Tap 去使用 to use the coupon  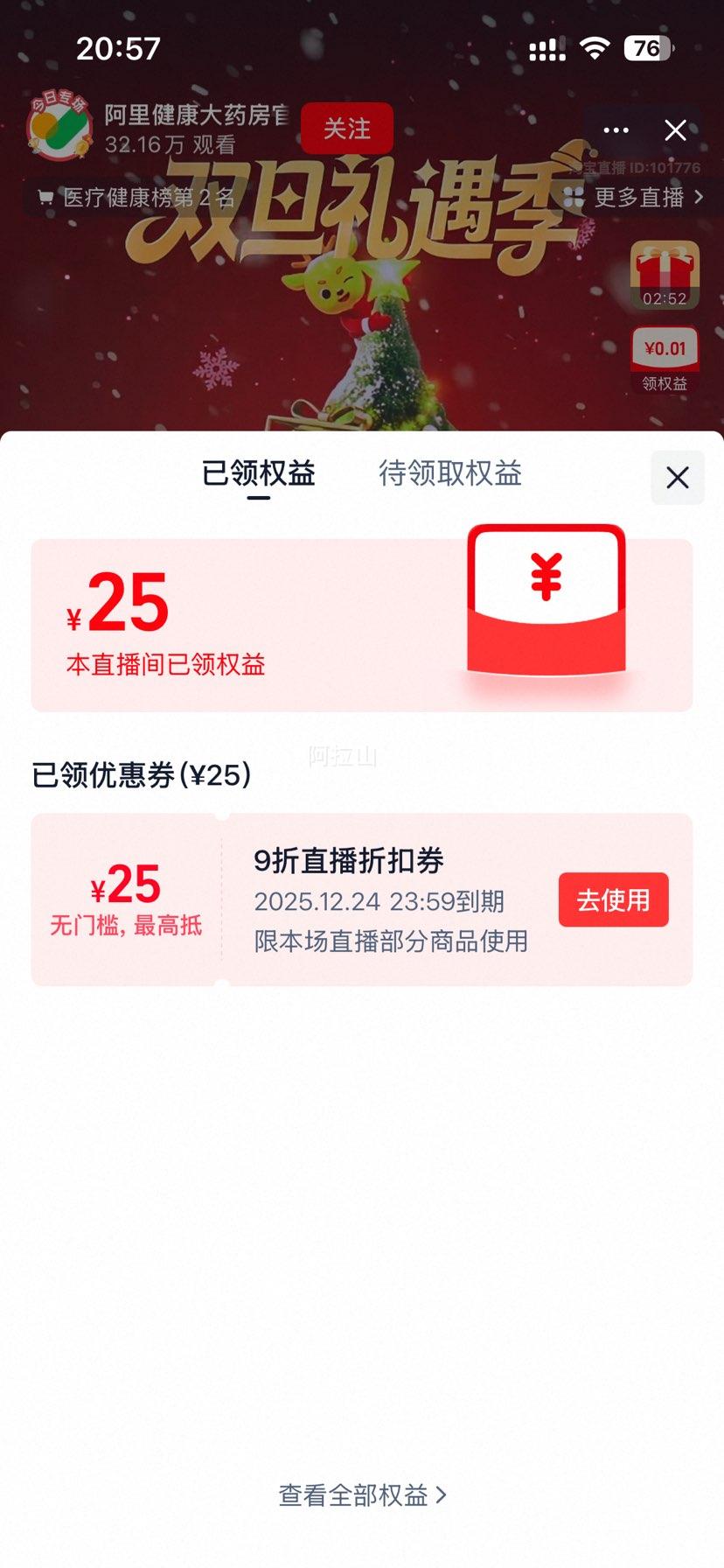613,899
